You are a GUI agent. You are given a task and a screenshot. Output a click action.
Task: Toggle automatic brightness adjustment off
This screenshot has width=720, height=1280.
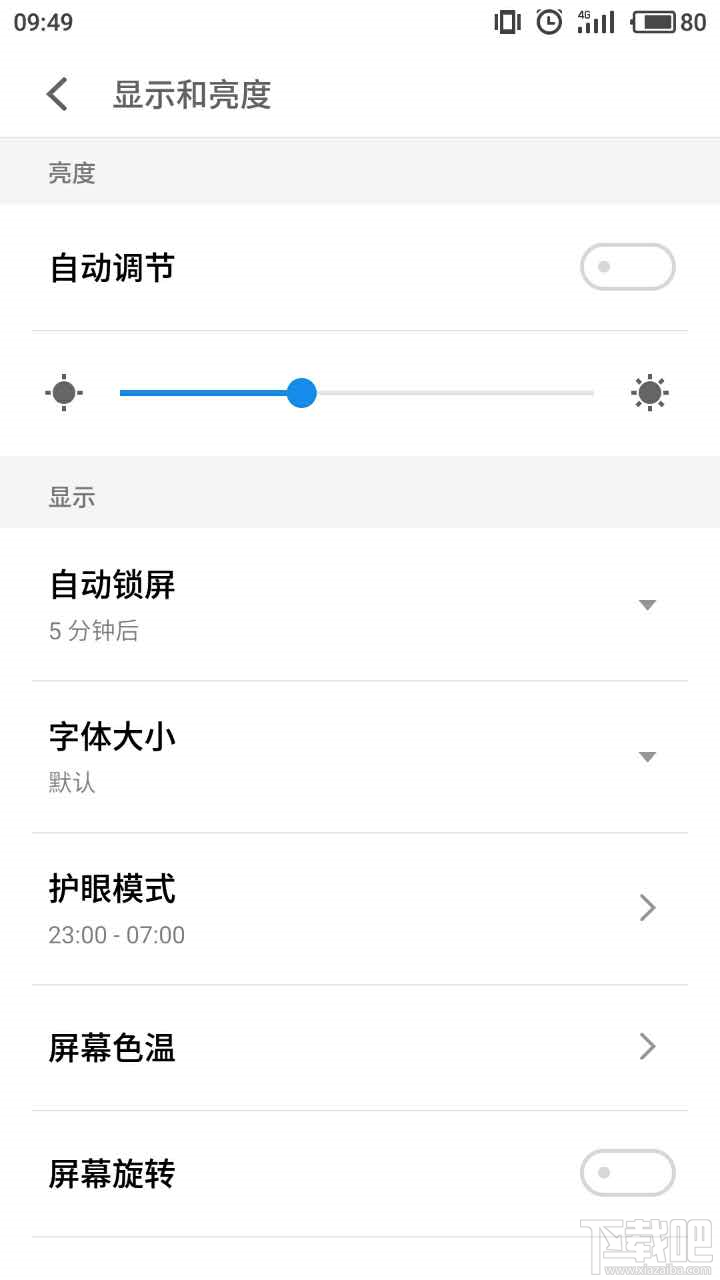[627, 266]
